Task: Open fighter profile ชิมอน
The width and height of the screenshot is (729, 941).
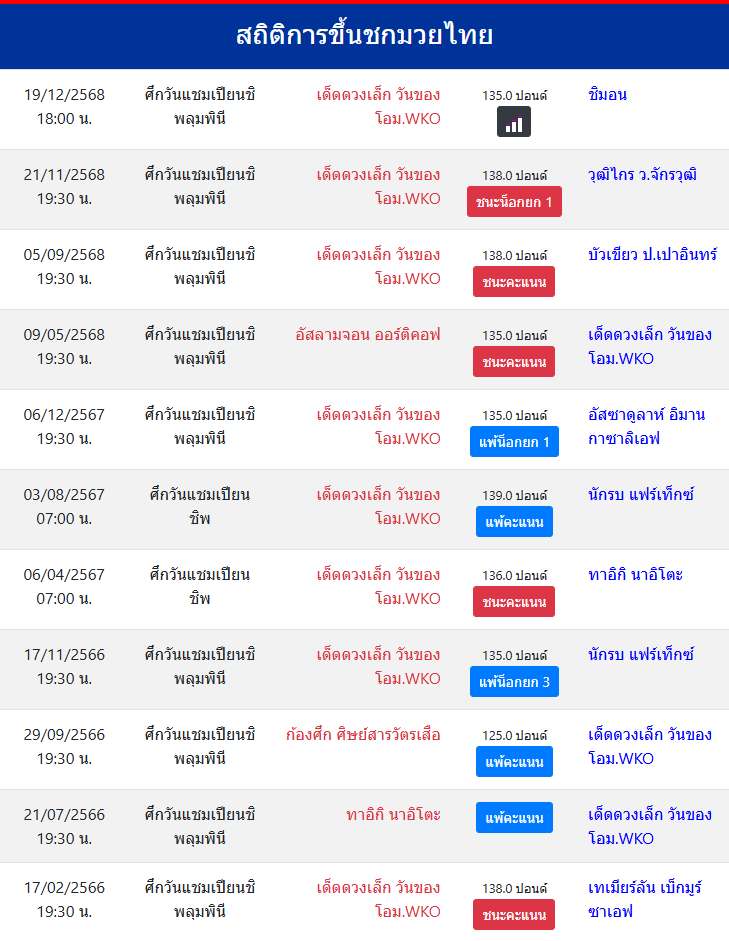Action: click(608, 95)
